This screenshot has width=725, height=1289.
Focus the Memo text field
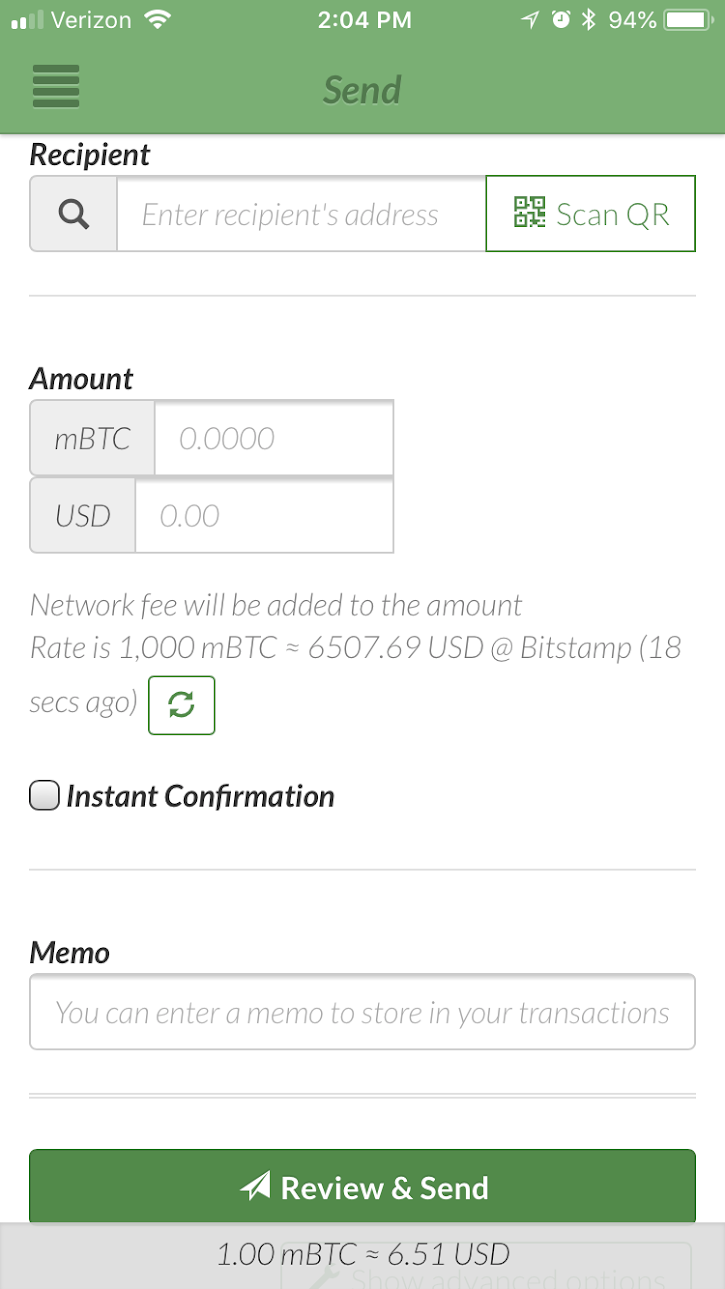362,1012
